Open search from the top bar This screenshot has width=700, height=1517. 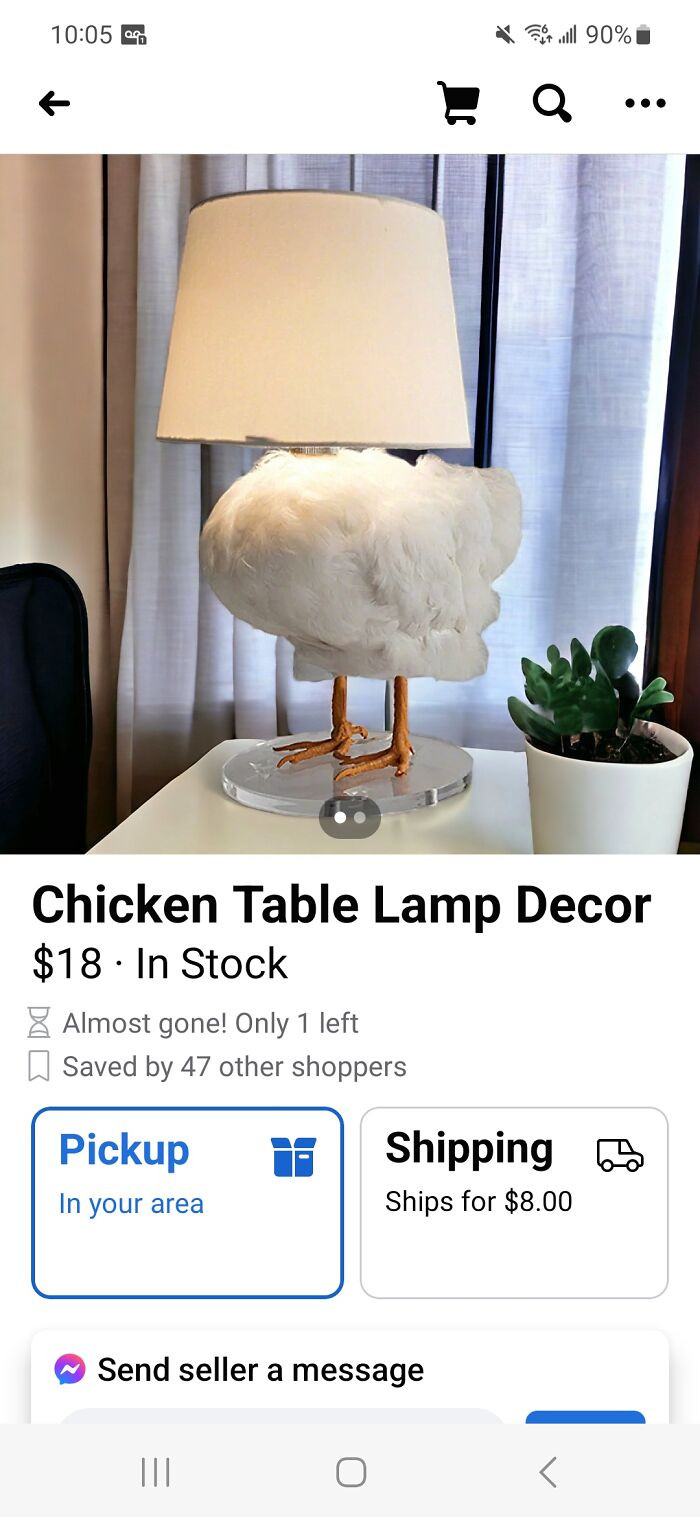pyautogui.click(x=551, y=103)
